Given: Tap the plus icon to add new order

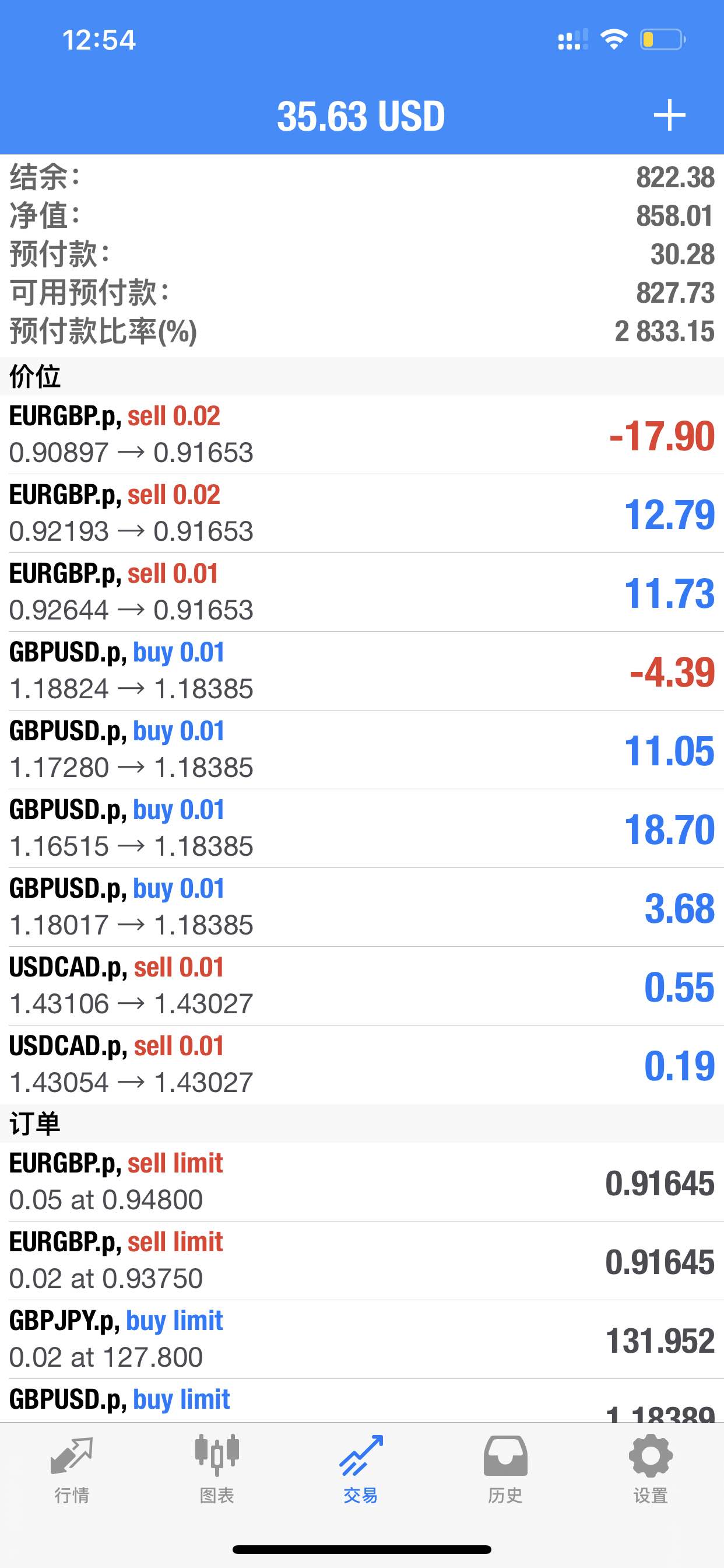Looking at the screenshot, I should [x=669, y=115].
